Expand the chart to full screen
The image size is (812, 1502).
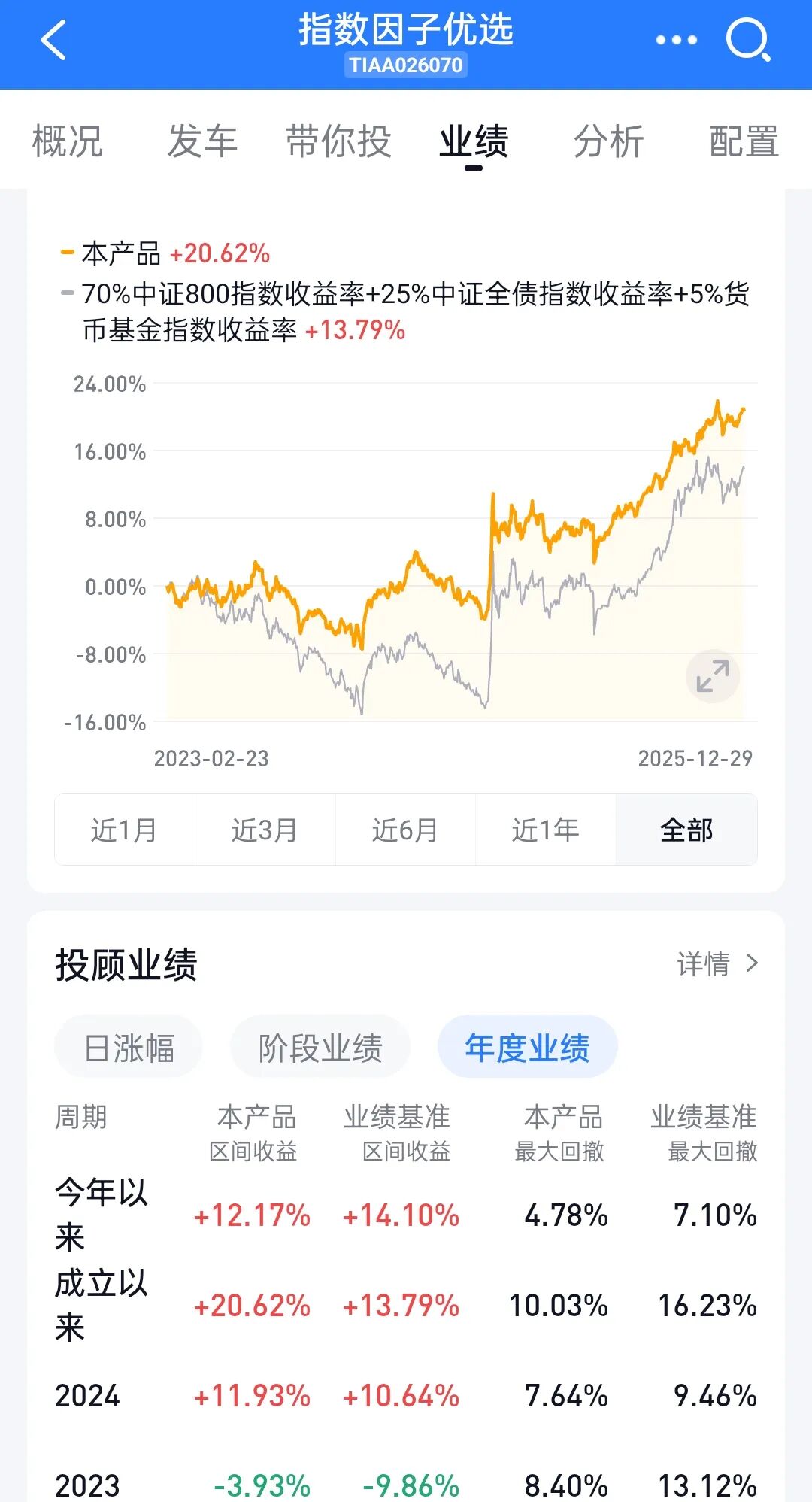[x=712, y=676]
